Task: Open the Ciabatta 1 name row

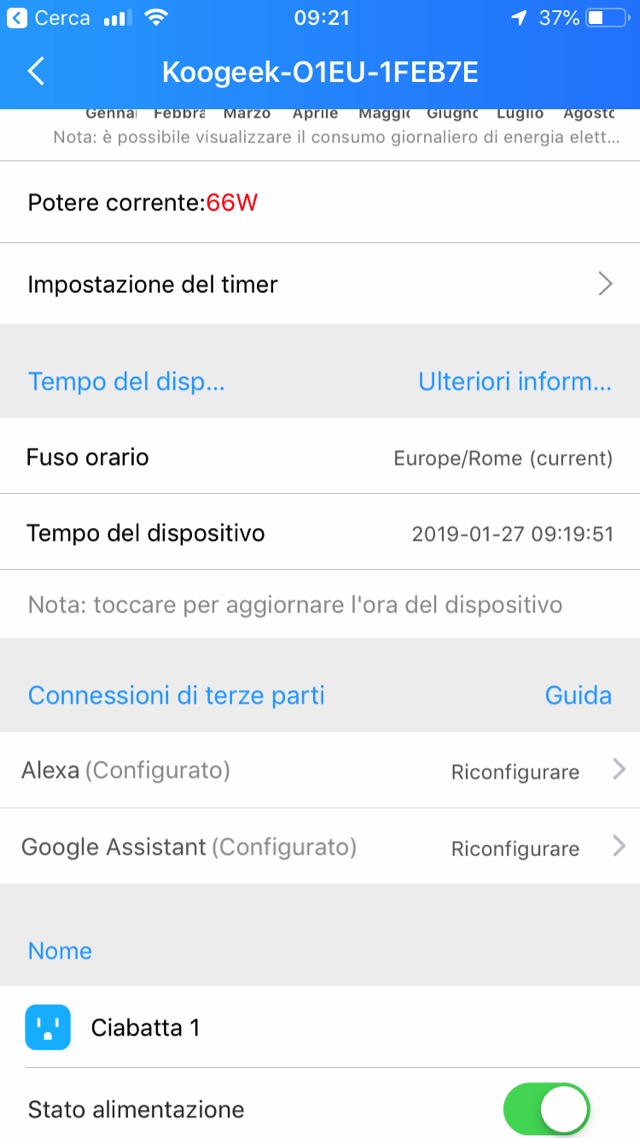Action: (x=320, y=1027)
